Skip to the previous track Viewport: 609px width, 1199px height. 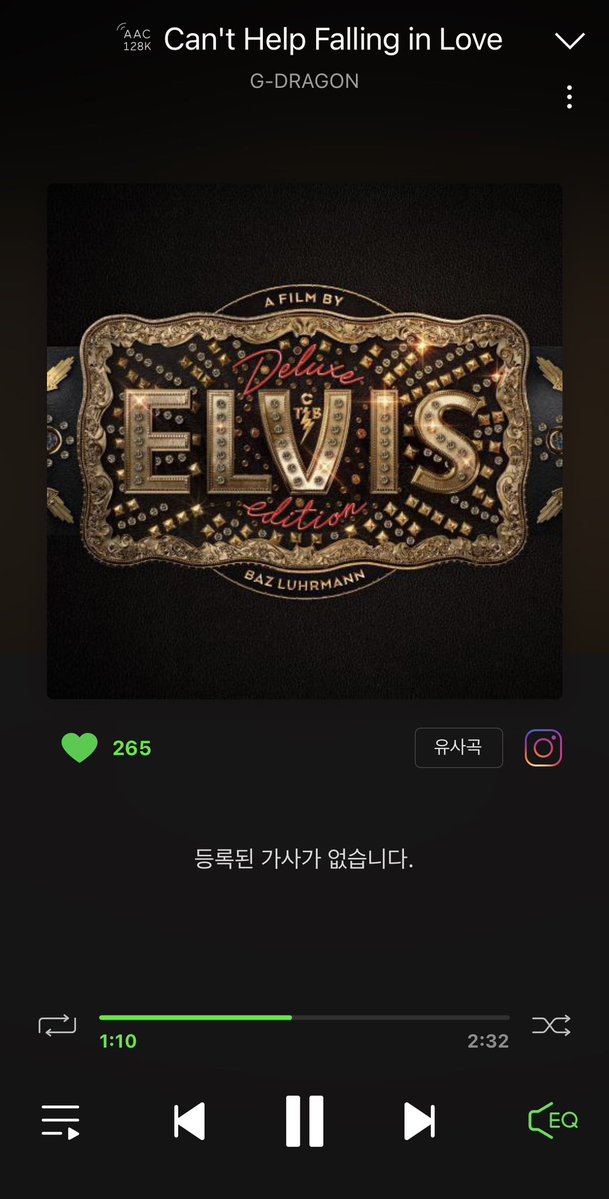(189, 1121)
